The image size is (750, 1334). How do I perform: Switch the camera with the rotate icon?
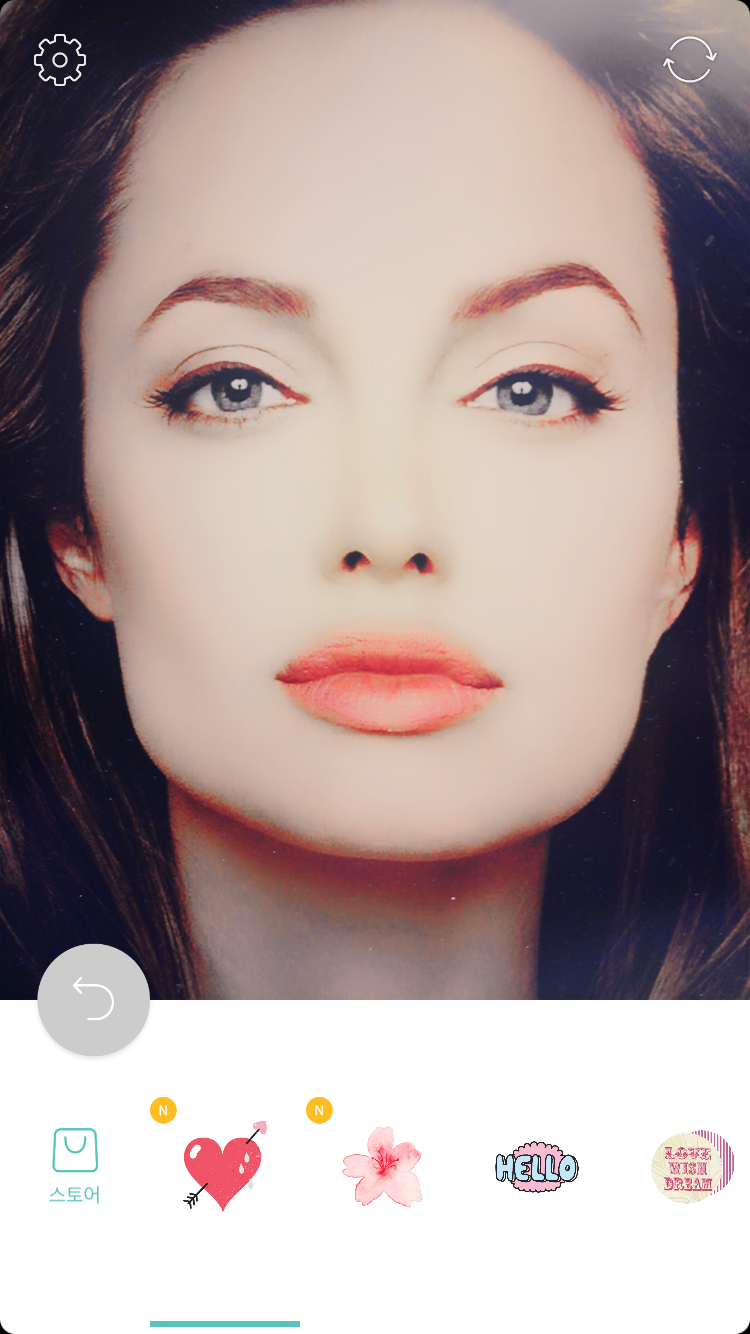tap(690, 60)
